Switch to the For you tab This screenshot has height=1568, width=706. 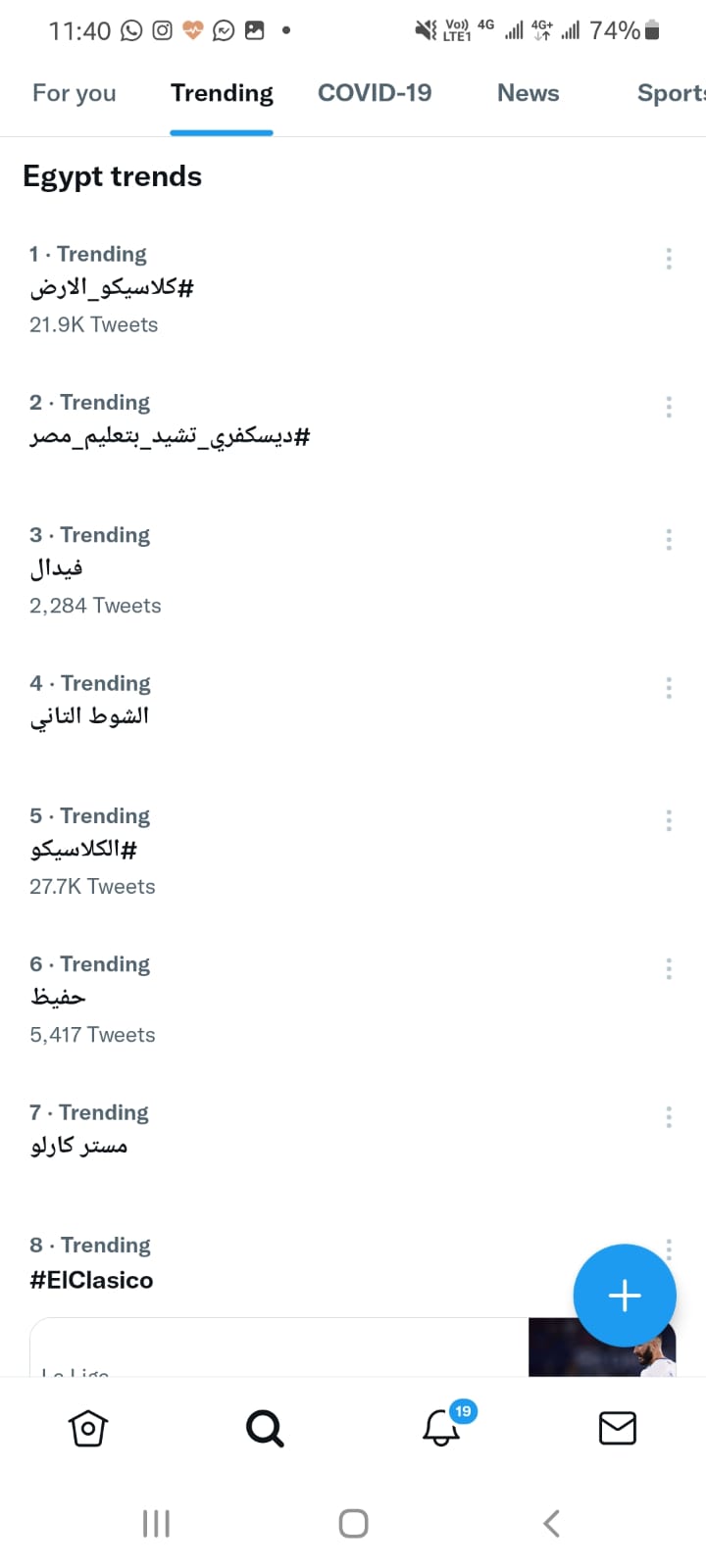75,93
